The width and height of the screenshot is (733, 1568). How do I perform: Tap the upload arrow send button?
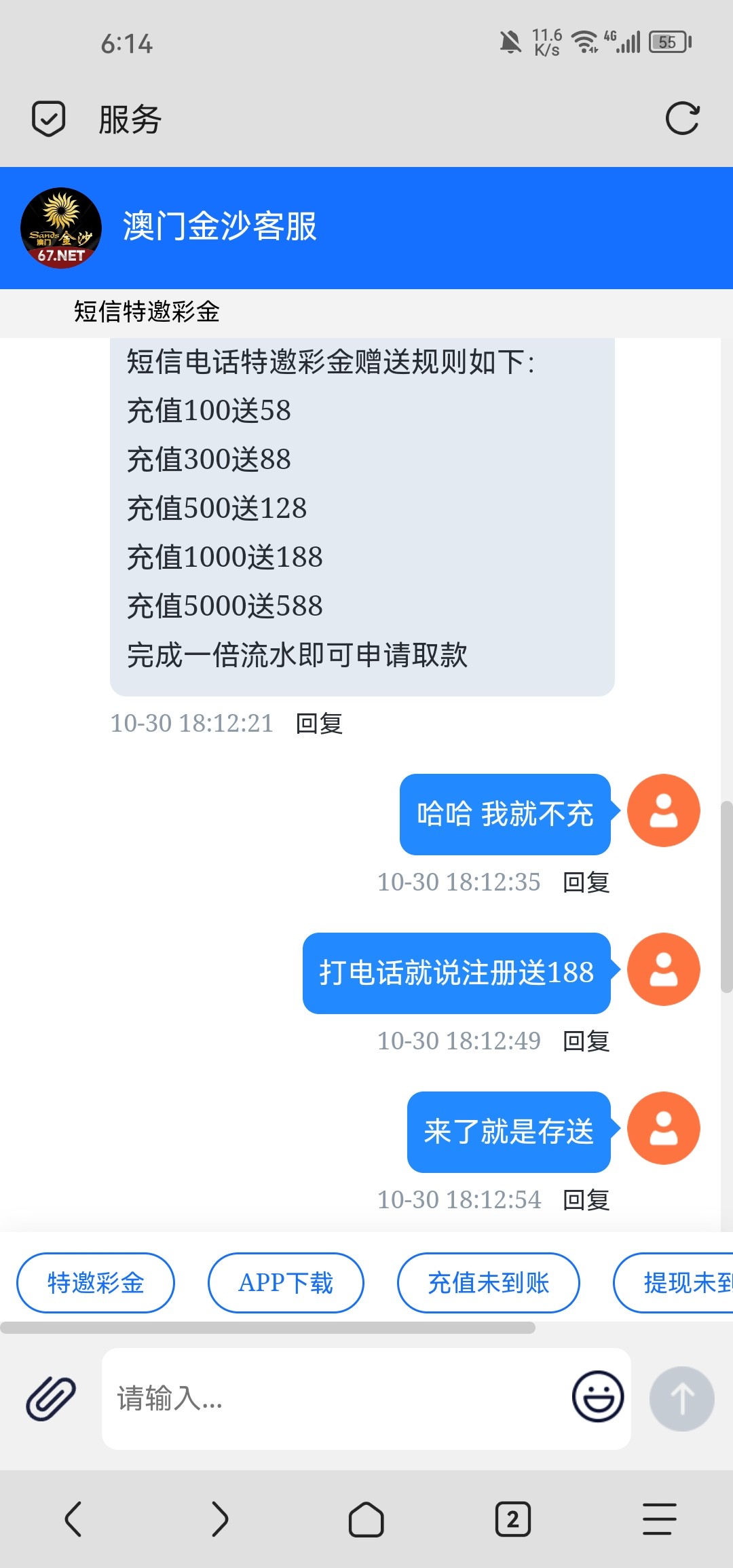(x=681, y=1400)
